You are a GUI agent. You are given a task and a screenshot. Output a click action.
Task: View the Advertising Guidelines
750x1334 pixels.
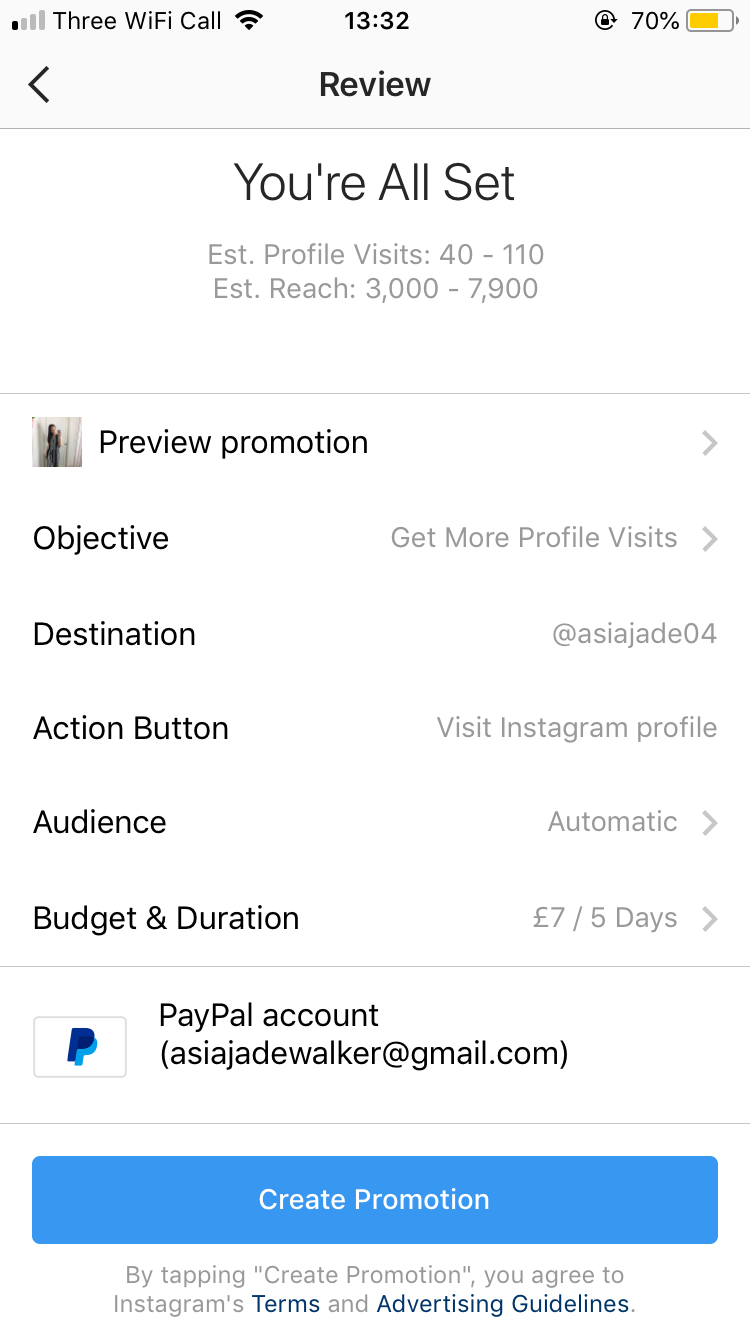click(x=503, y=1304)
